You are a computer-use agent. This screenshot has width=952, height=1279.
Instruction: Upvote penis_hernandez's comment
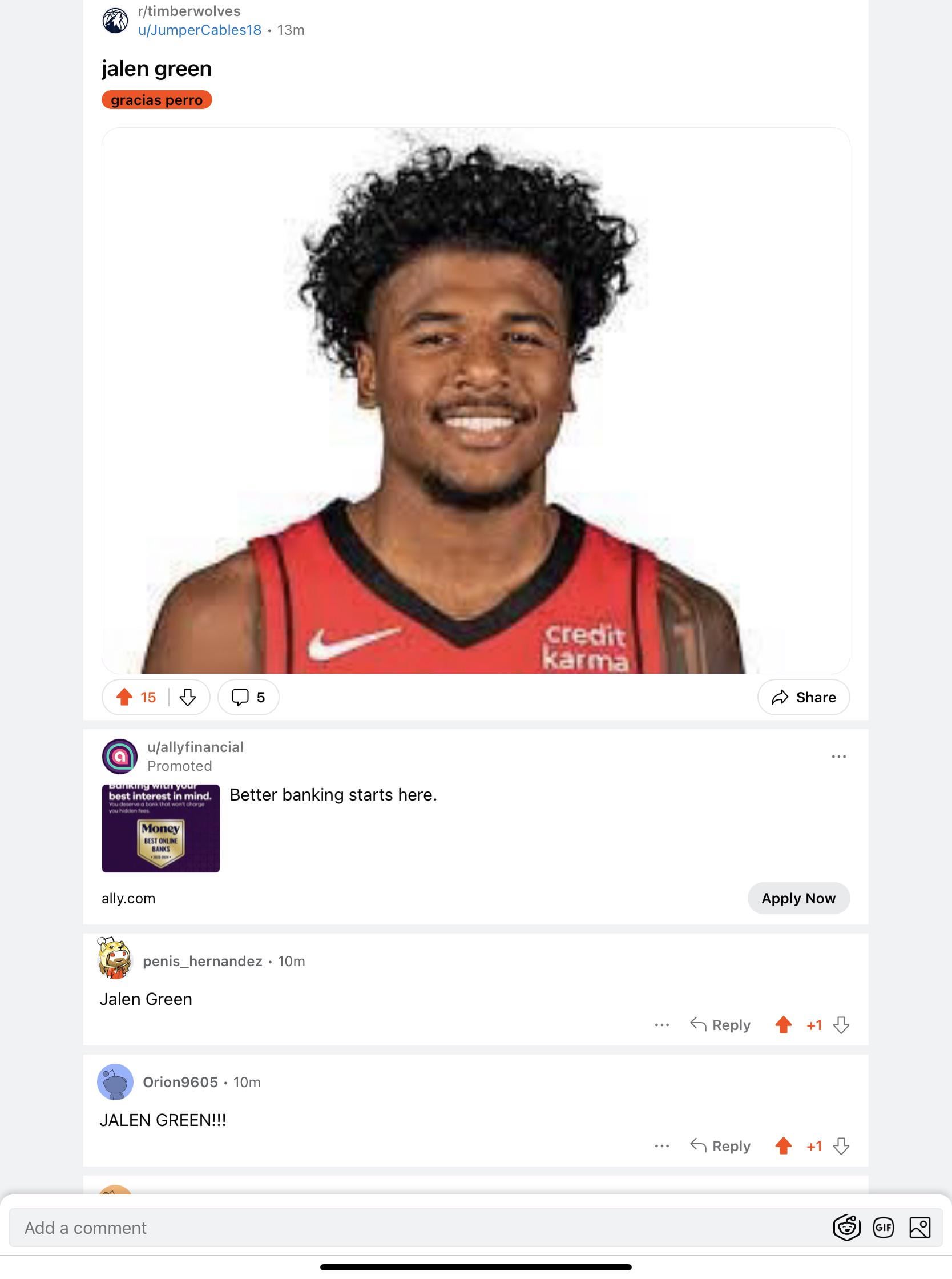[783, 1025]
